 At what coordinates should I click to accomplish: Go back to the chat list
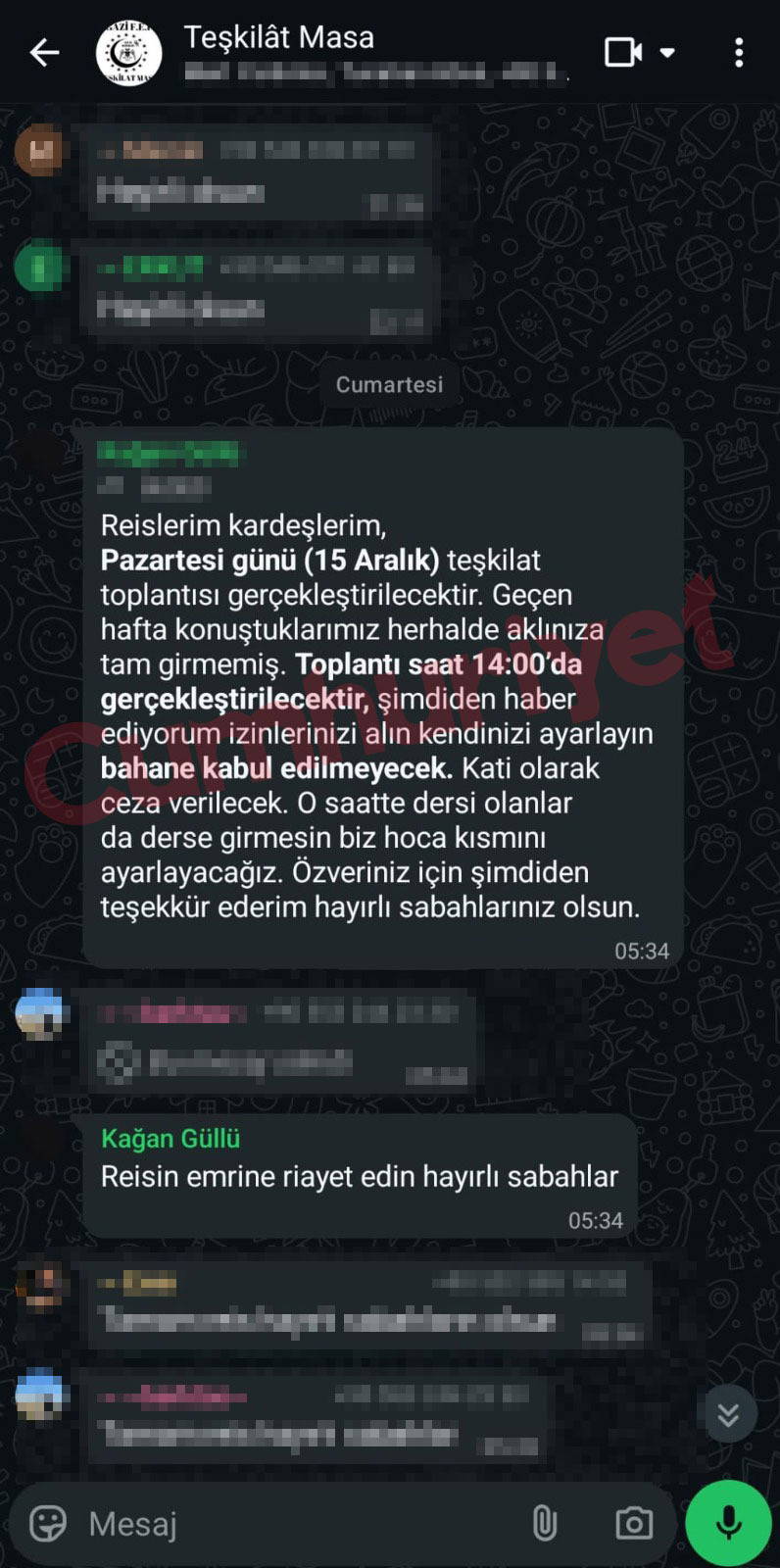[x=44, y=52]
